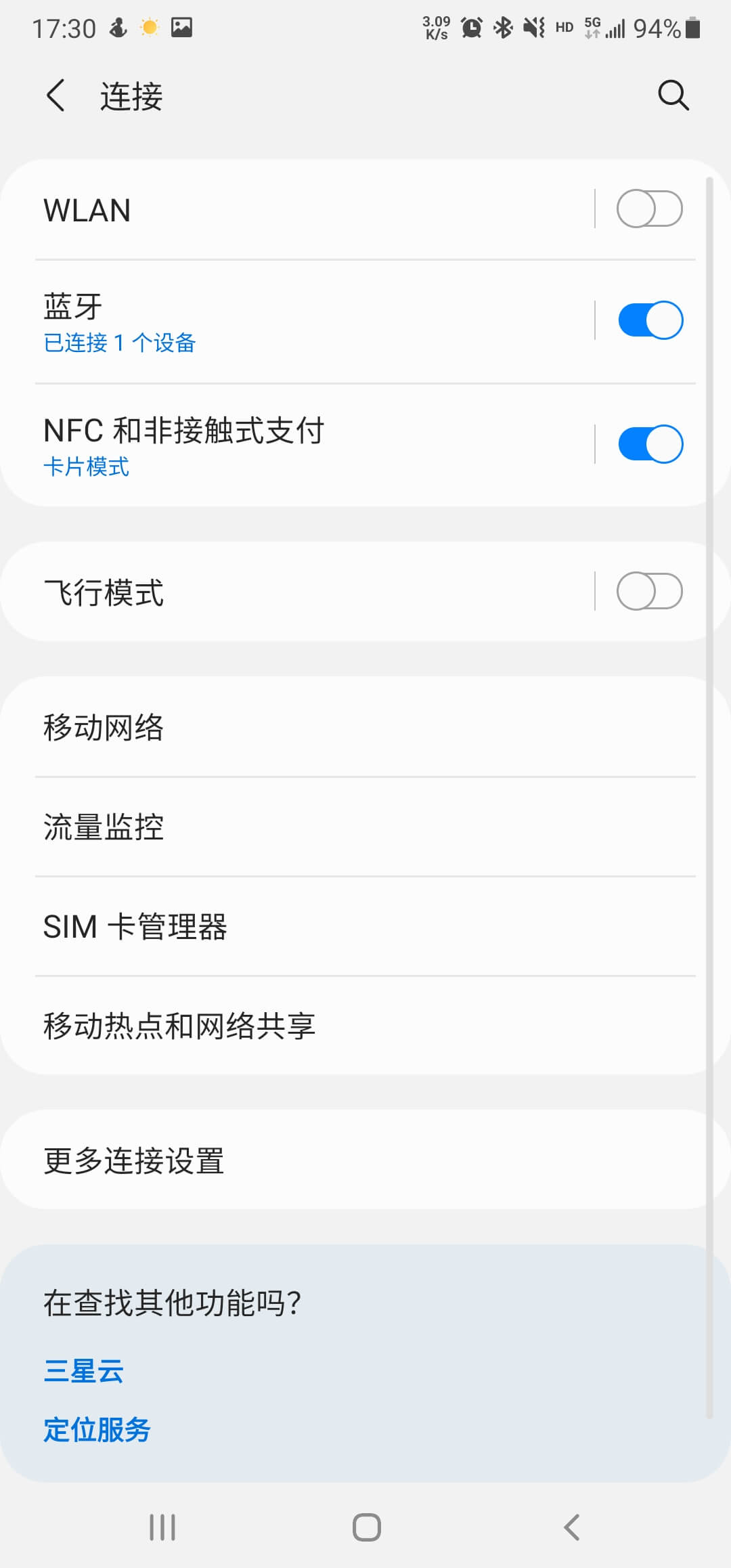The height and width of the screenshot is (1568, 731).
Task: Open search in connection settings
Action: pyautogui.click(x=673, y=95)
